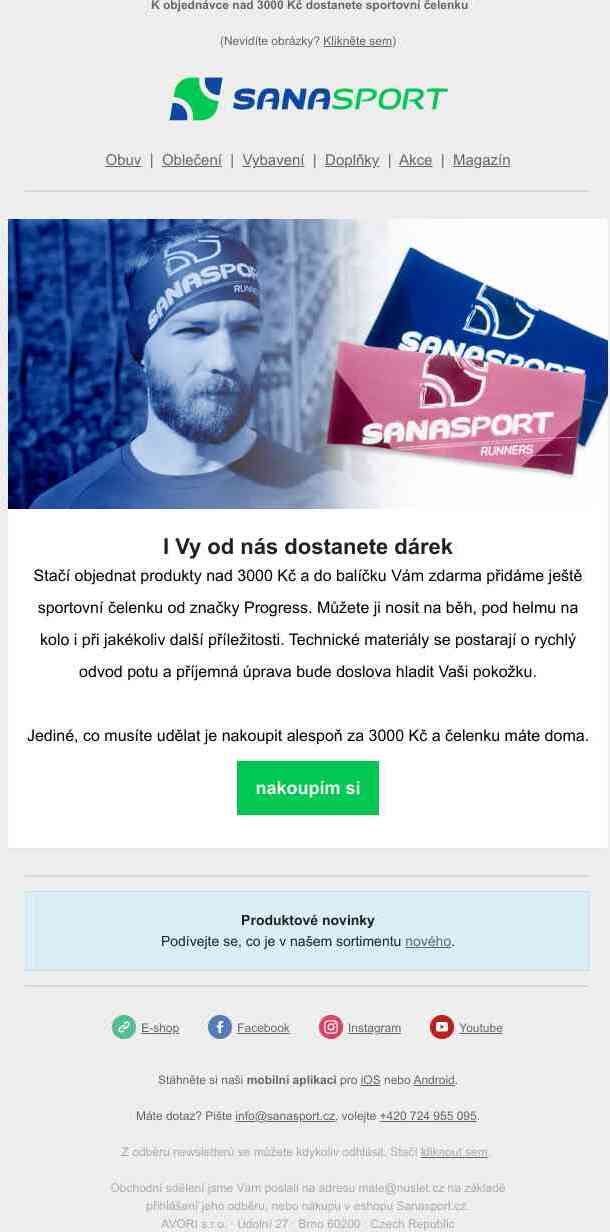Image resolution: width=610 pixels, height=1232 pixels.
Task: Open the Akce offers link
Action: 415,160
